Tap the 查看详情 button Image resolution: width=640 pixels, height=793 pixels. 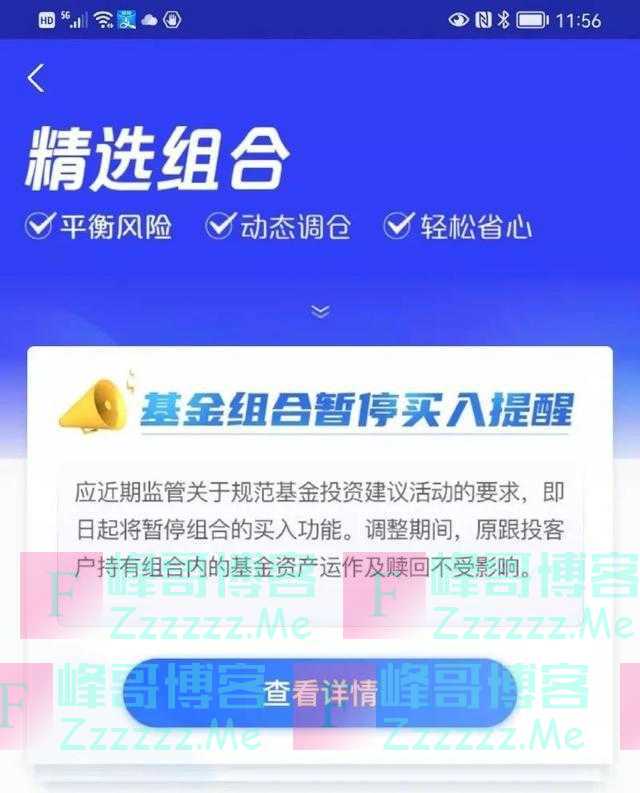point(319,693)
